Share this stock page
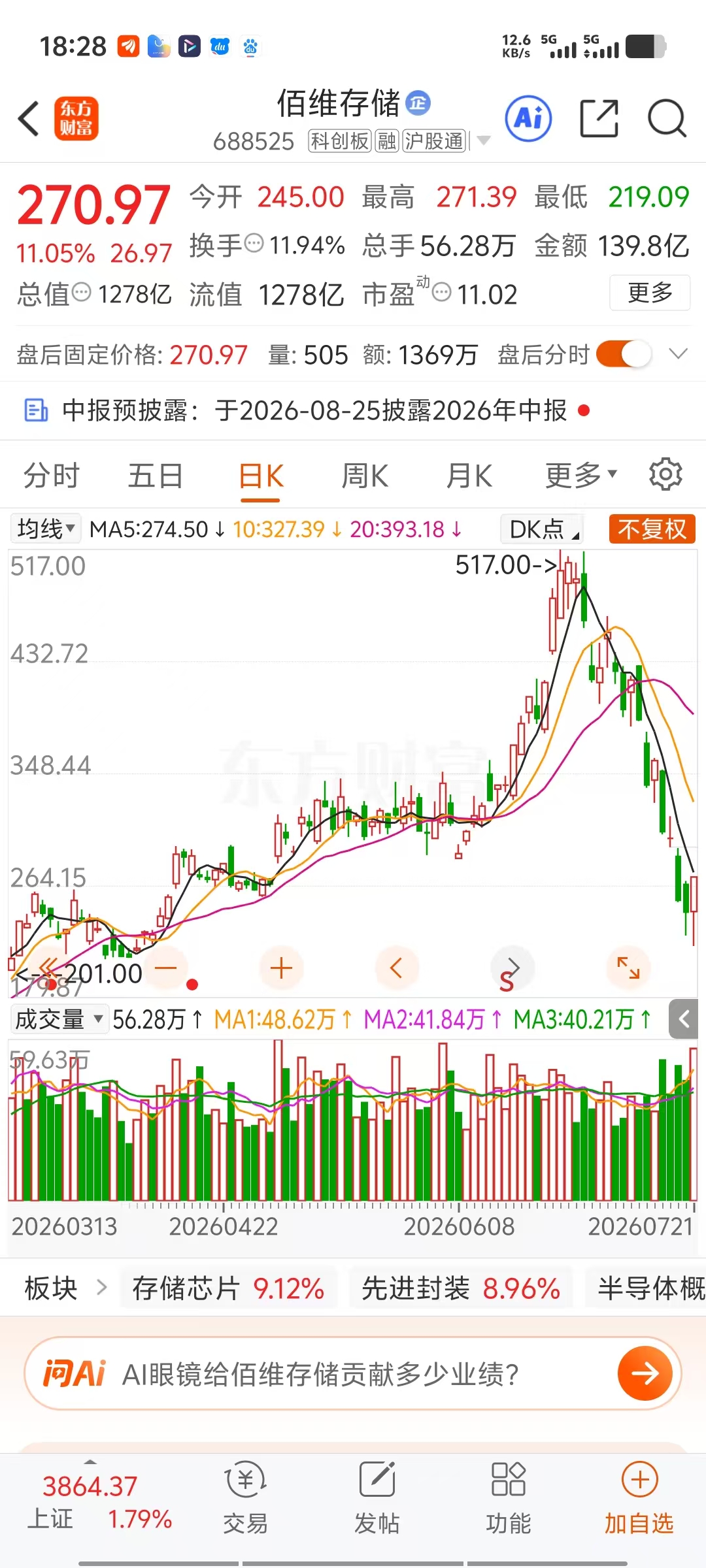The width and height of the screenshot is (706, 1568). pos(599,119)
